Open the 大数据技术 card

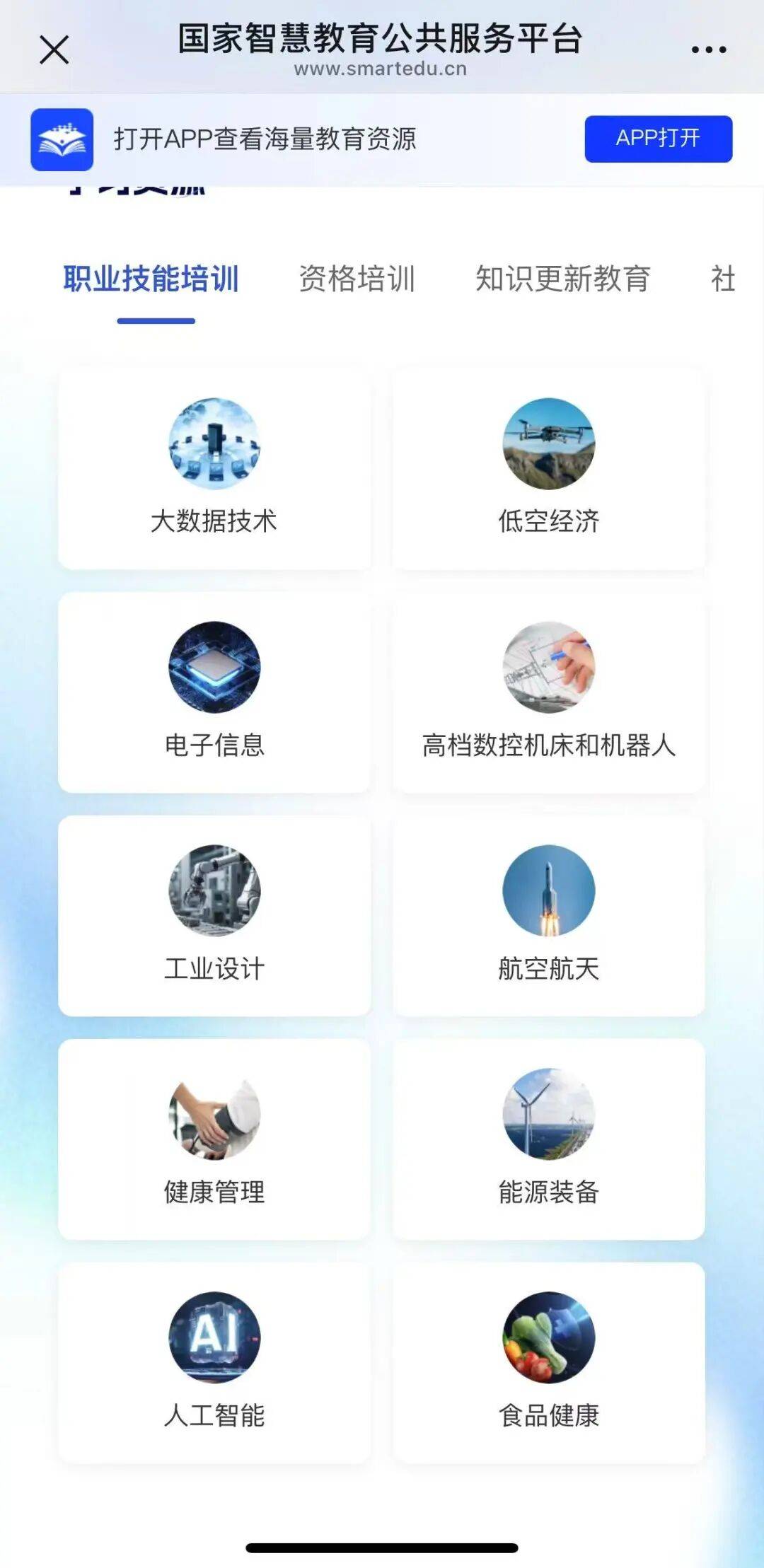(214, 468)
